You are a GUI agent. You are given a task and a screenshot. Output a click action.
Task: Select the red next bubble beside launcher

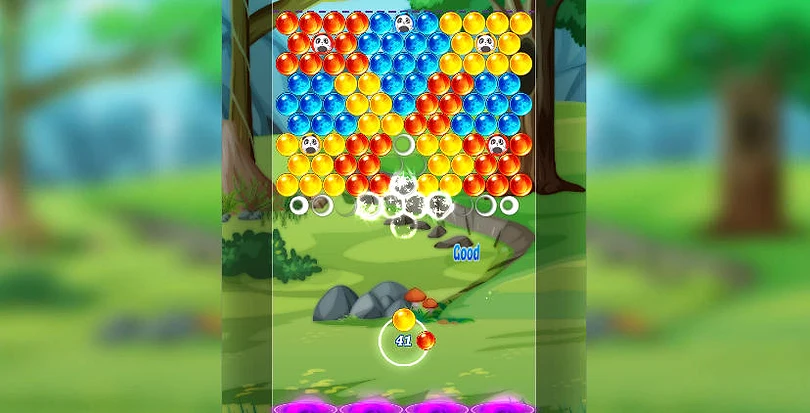[426, 340]
